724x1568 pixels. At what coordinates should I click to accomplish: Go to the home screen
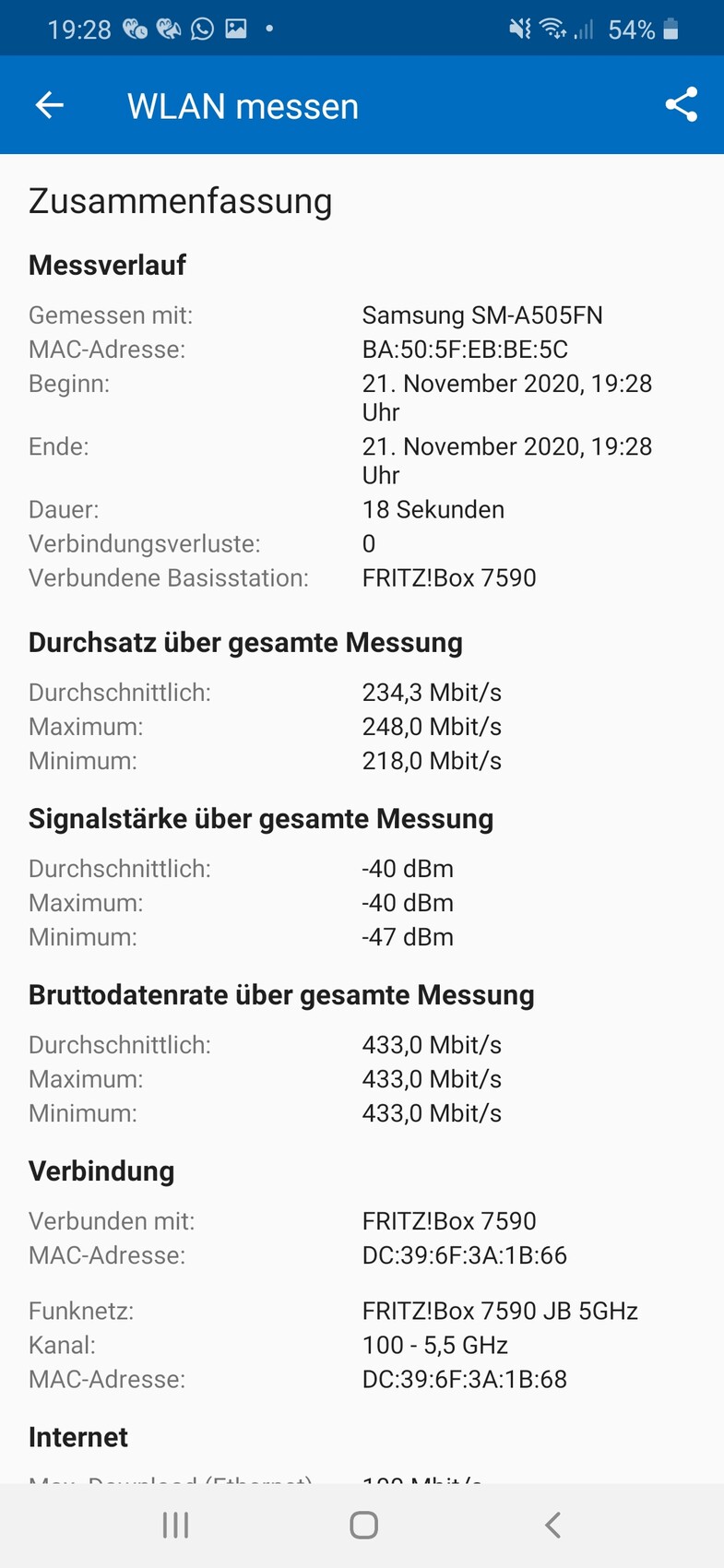coord(363,1525)
